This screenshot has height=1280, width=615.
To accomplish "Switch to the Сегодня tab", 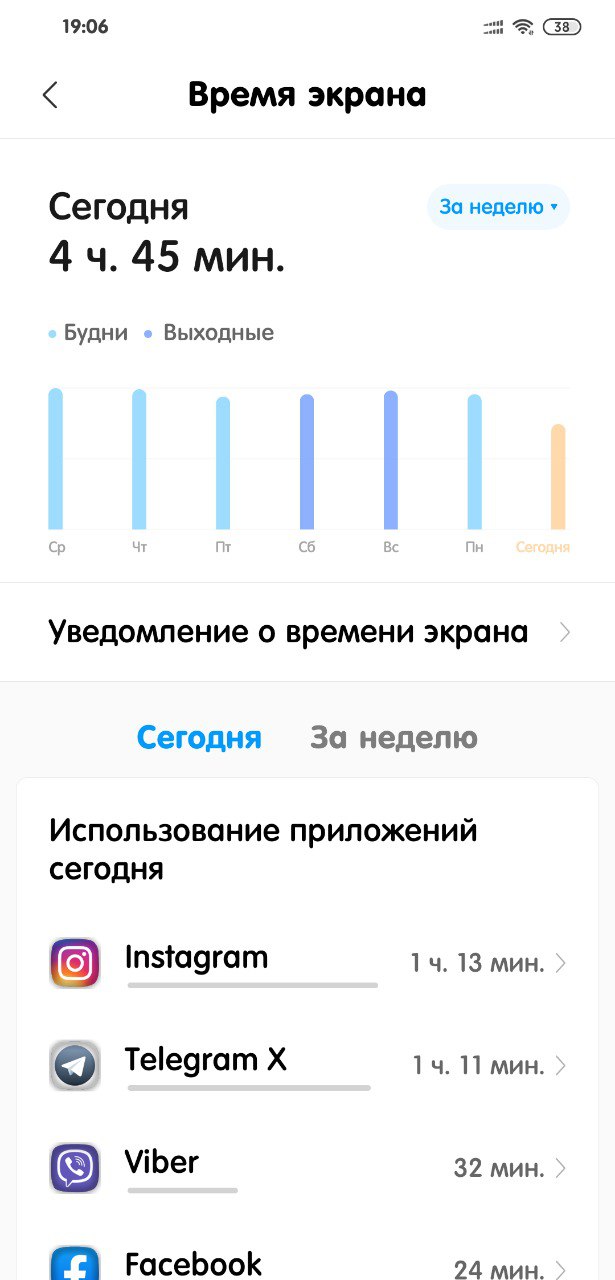I will (199, 738).
